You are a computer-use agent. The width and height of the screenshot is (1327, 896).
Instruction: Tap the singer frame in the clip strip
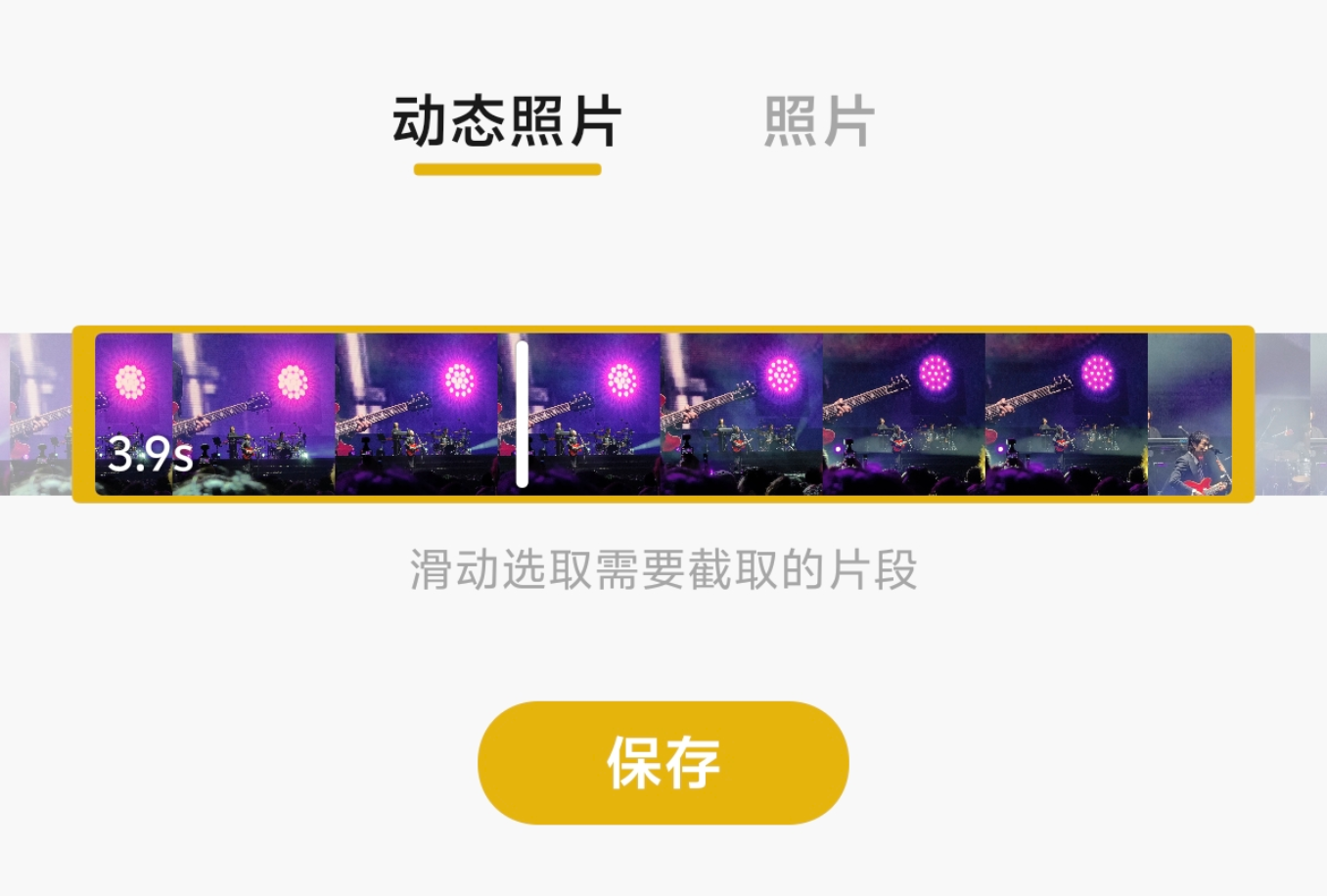(1188, 415)
